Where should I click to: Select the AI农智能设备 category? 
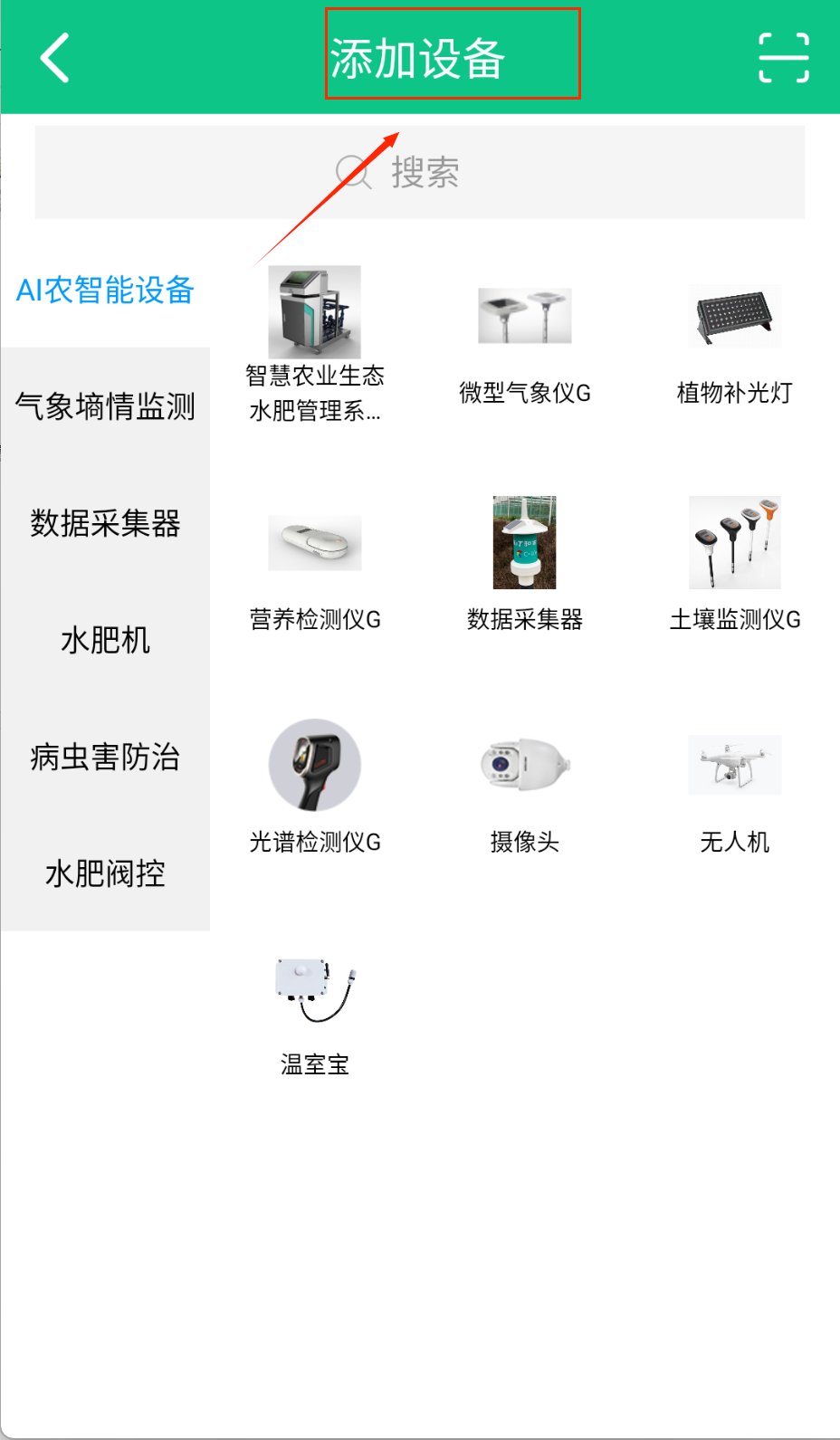105,290
